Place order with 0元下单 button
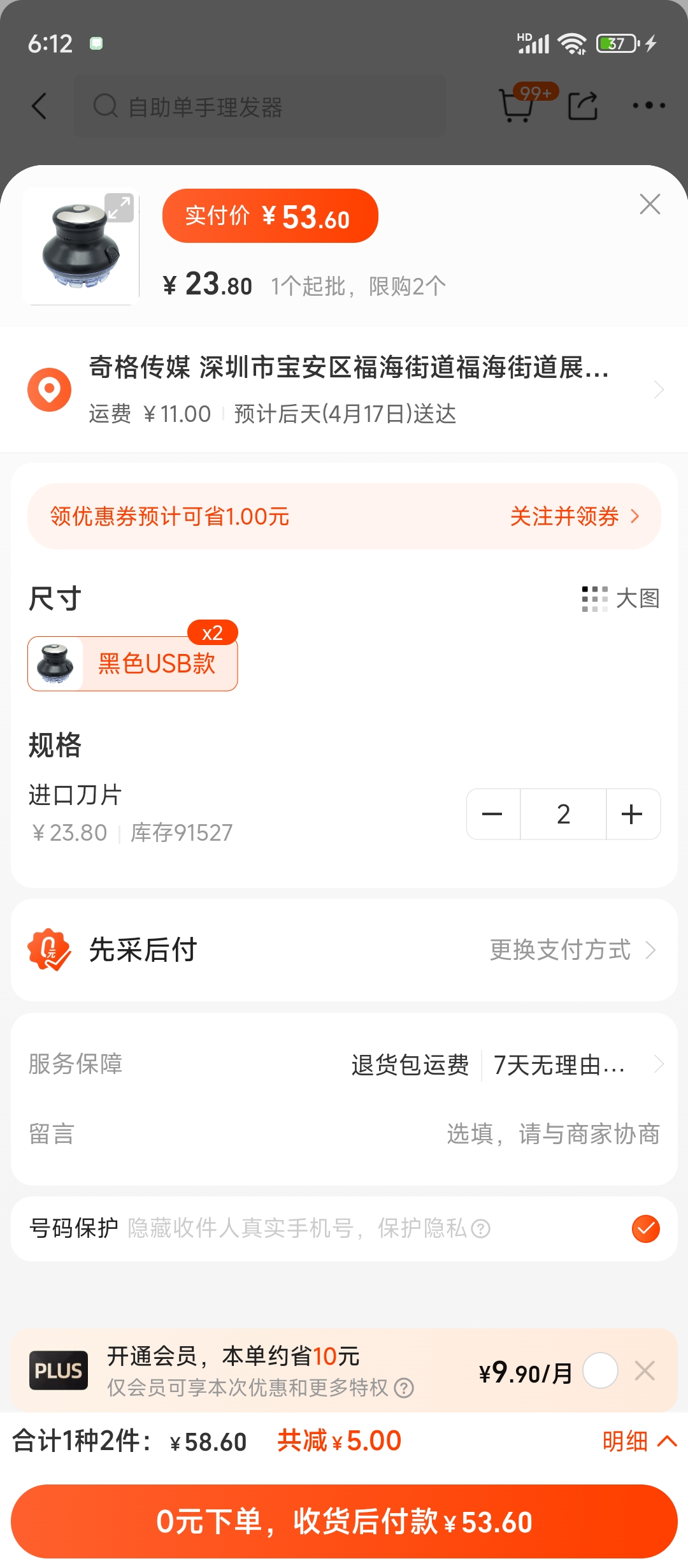 pyautogui.click(x=344, y=1521)
